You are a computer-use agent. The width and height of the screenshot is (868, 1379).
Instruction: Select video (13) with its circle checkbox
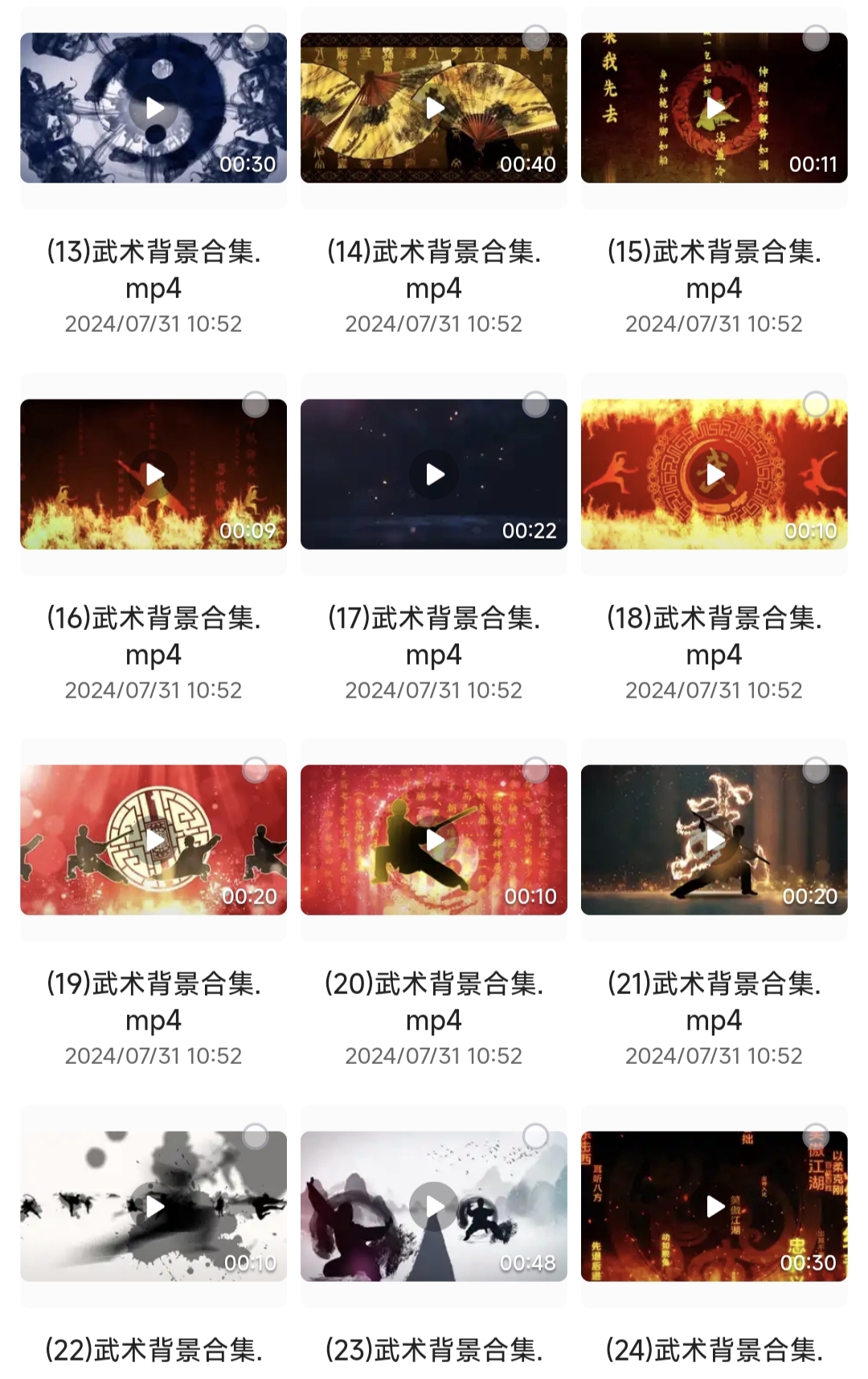256,38
